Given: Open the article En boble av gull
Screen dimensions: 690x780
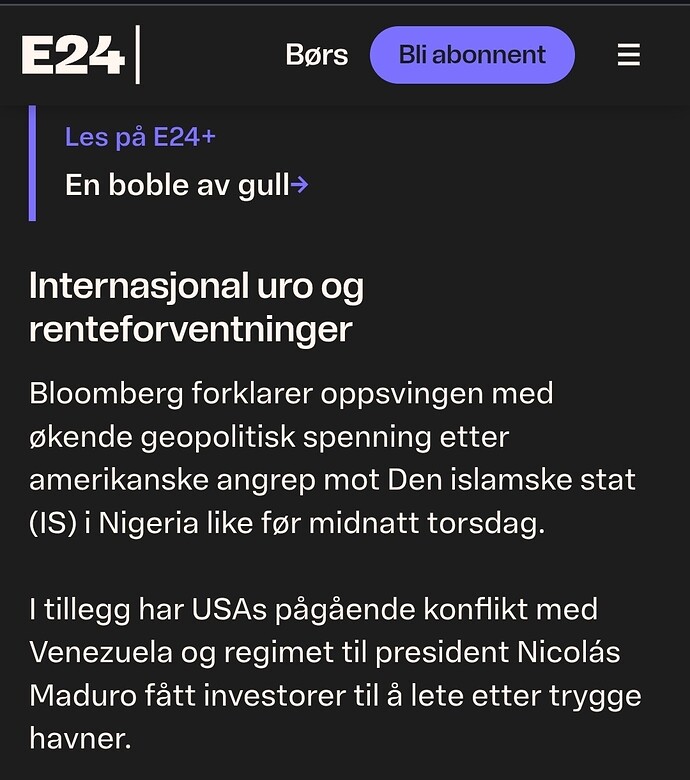Looking at the screenshot, I should (x=186, y=185).
